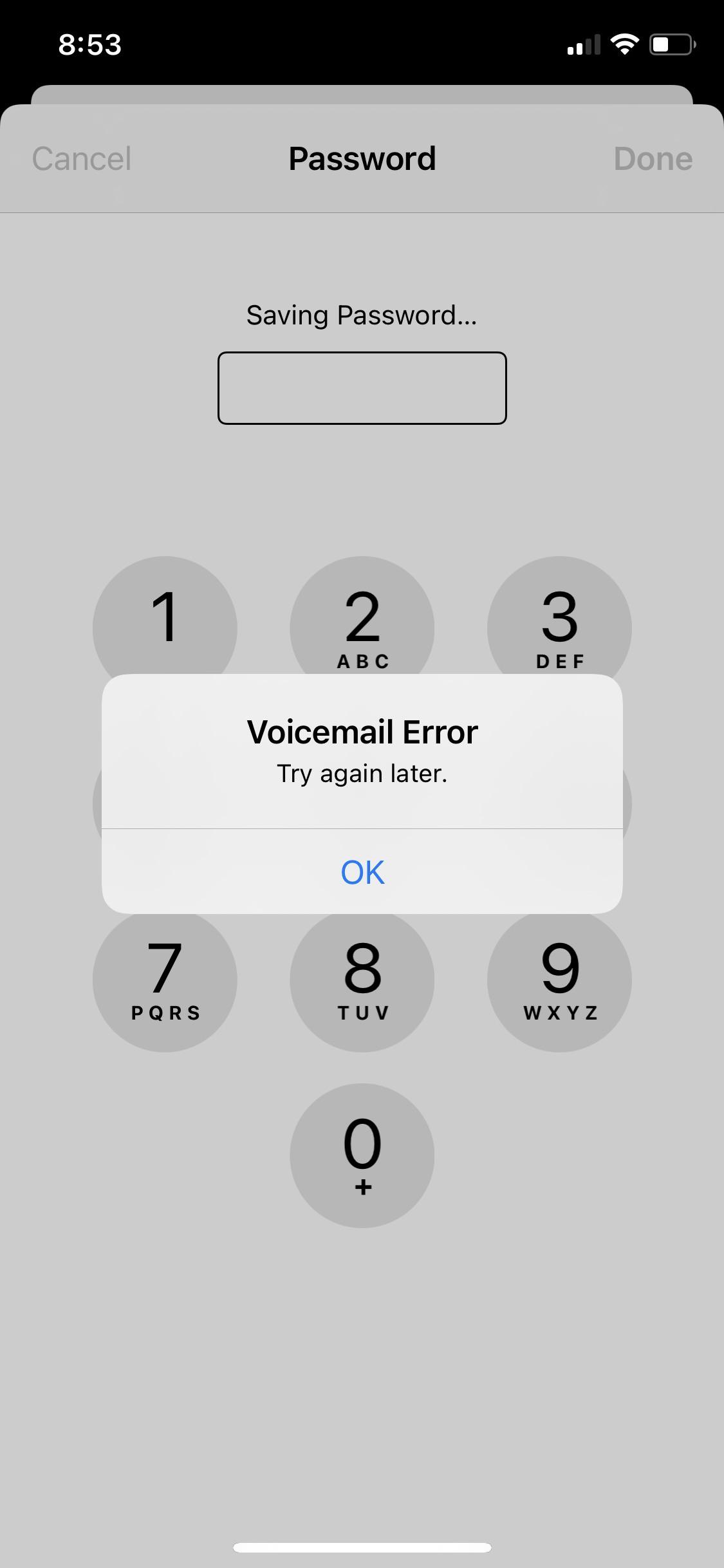Tap the Password title in the navigation bar
Screen dimensions: 724x1568
point(362,158)
